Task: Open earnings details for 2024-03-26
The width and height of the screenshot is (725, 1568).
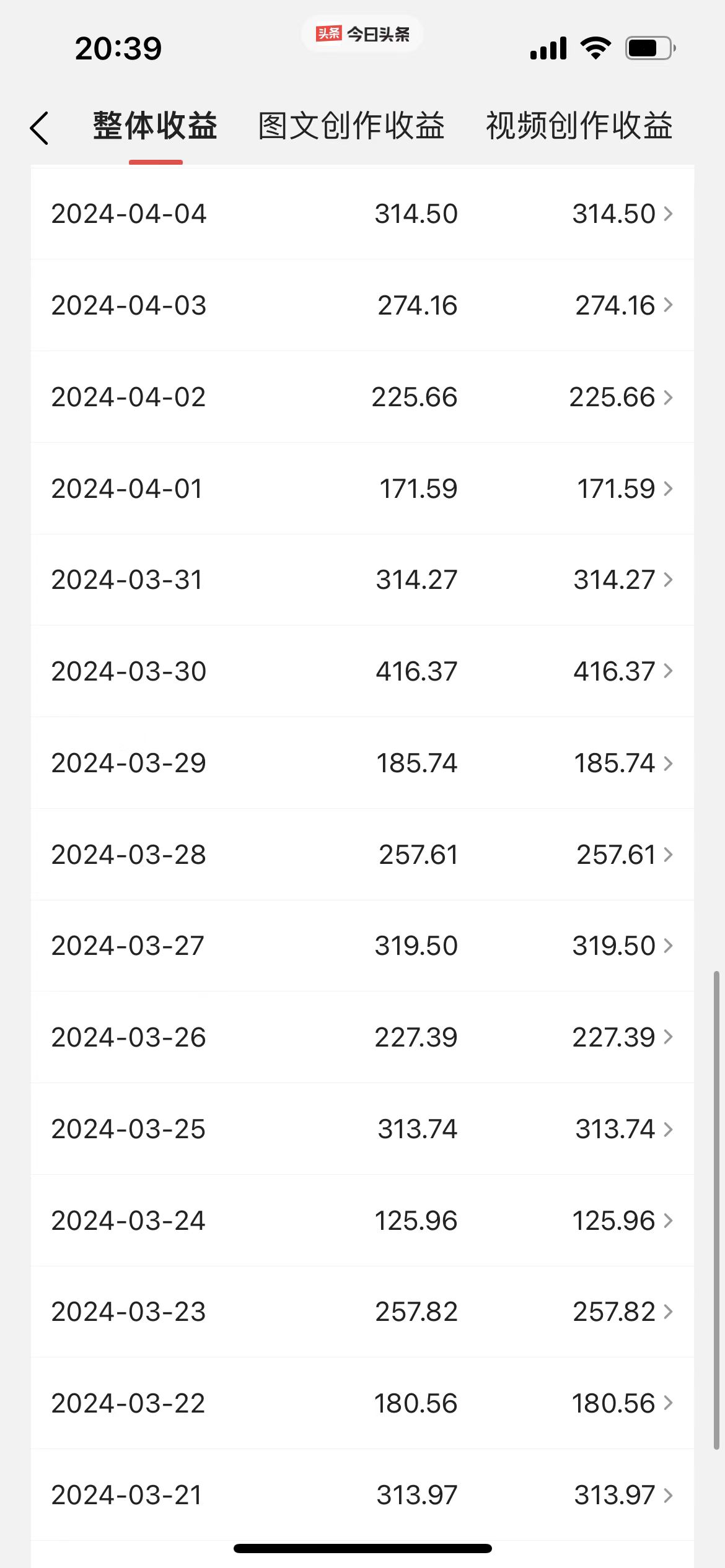Action: click(x=362, y=1037)
